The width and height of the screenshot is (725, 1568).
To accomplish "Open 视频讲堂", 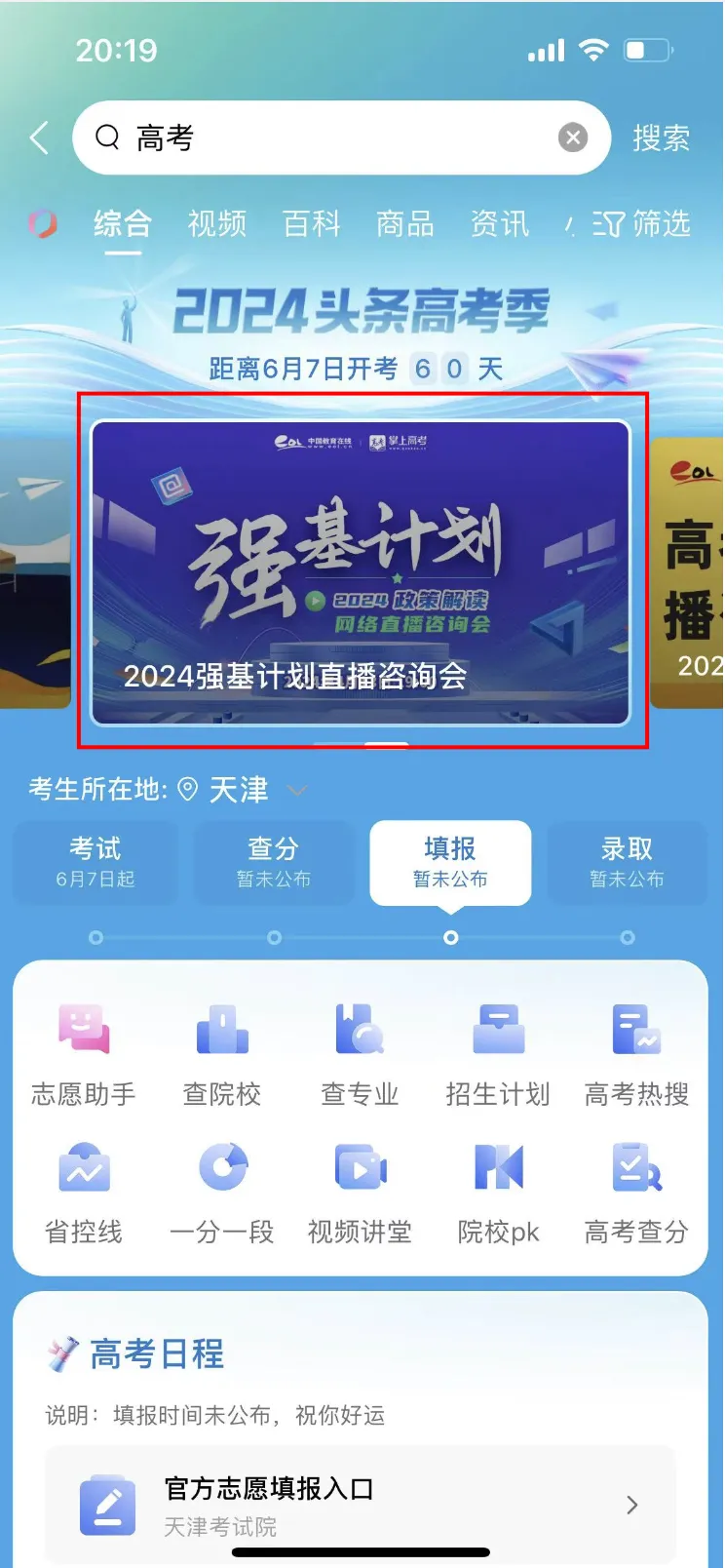I will coord(360,1192).
